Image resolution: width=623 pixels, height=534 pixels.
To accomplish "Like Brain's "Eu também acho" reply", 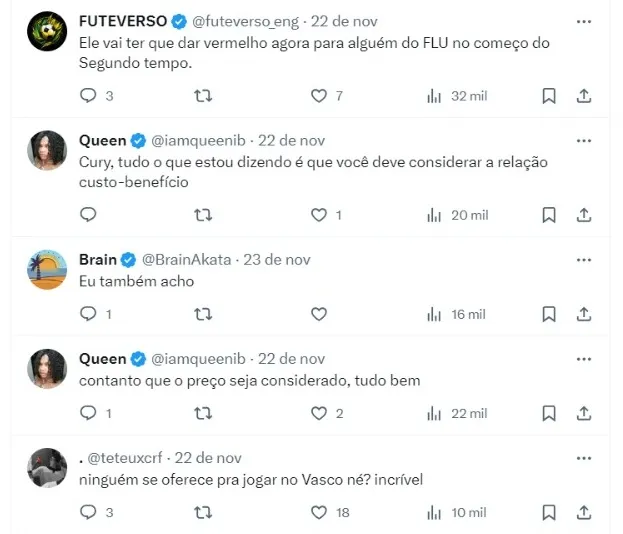I will click(x=319, y=314).
